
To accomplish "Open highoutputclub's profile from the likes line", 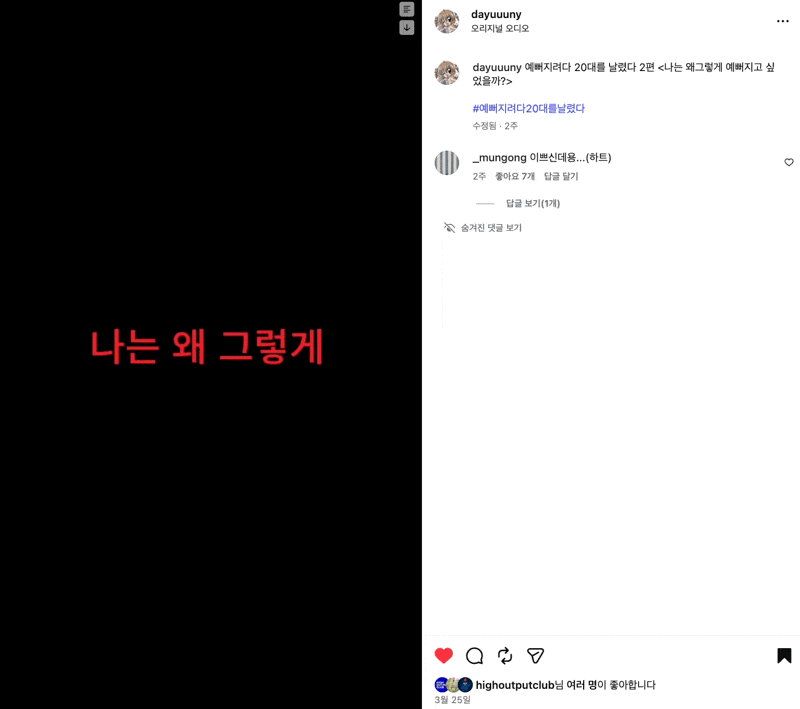I will 514,685.
